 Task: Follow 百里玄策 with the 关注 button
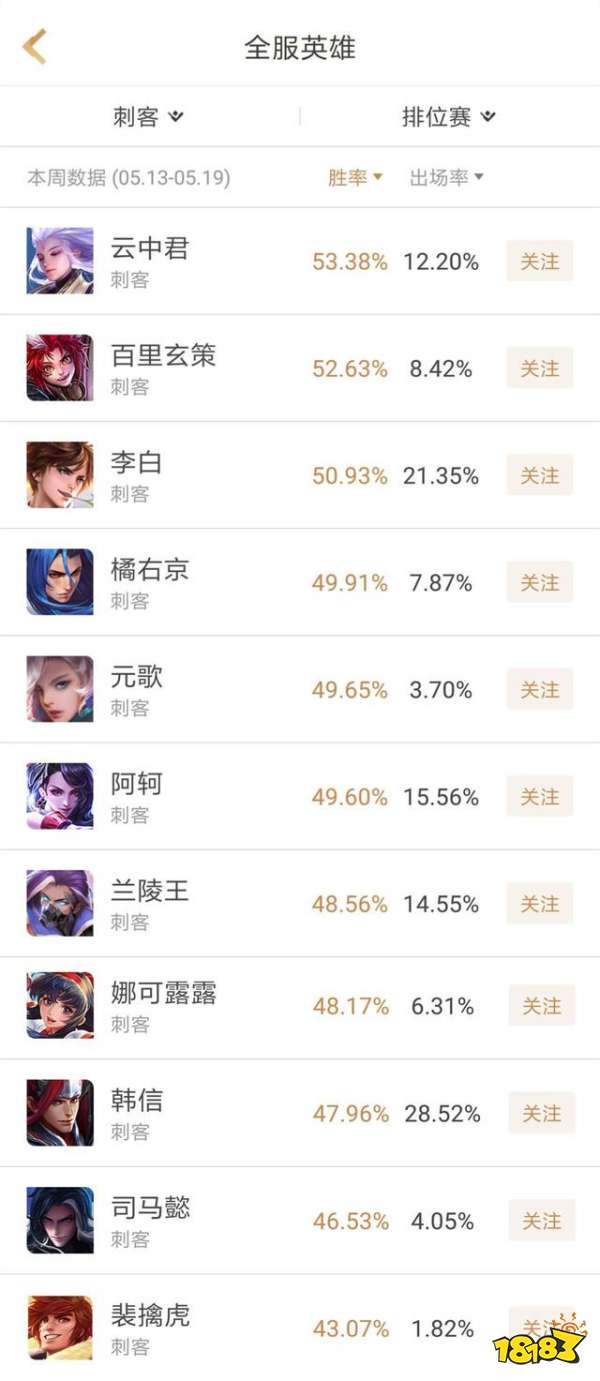(x=539, y=369)
